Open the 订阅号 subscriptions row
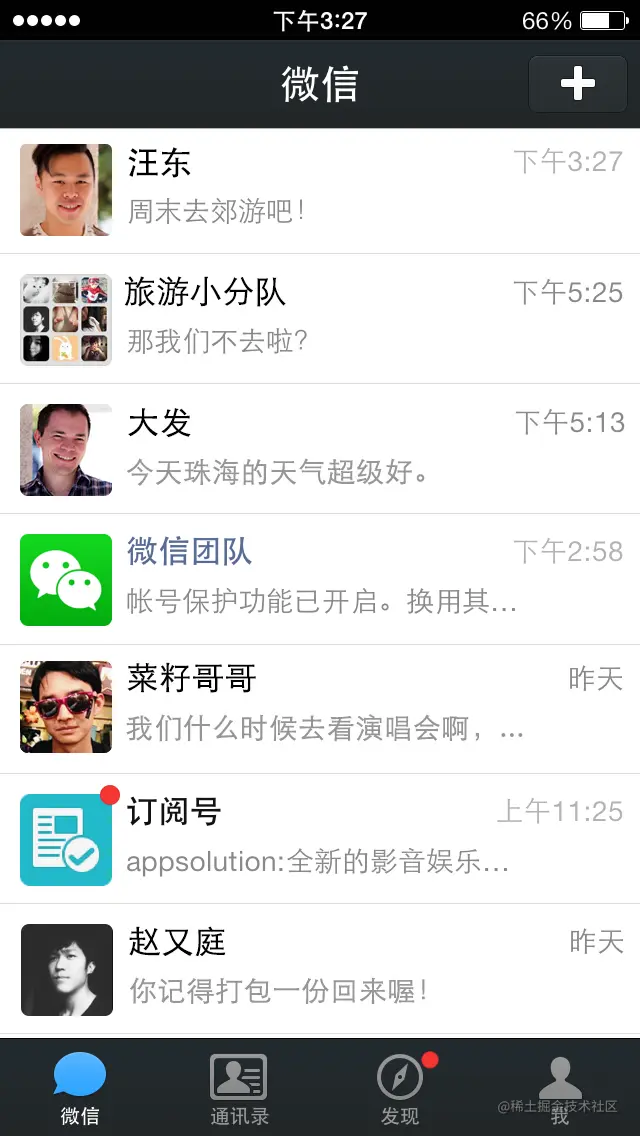640x1136 pixels. 320,838
